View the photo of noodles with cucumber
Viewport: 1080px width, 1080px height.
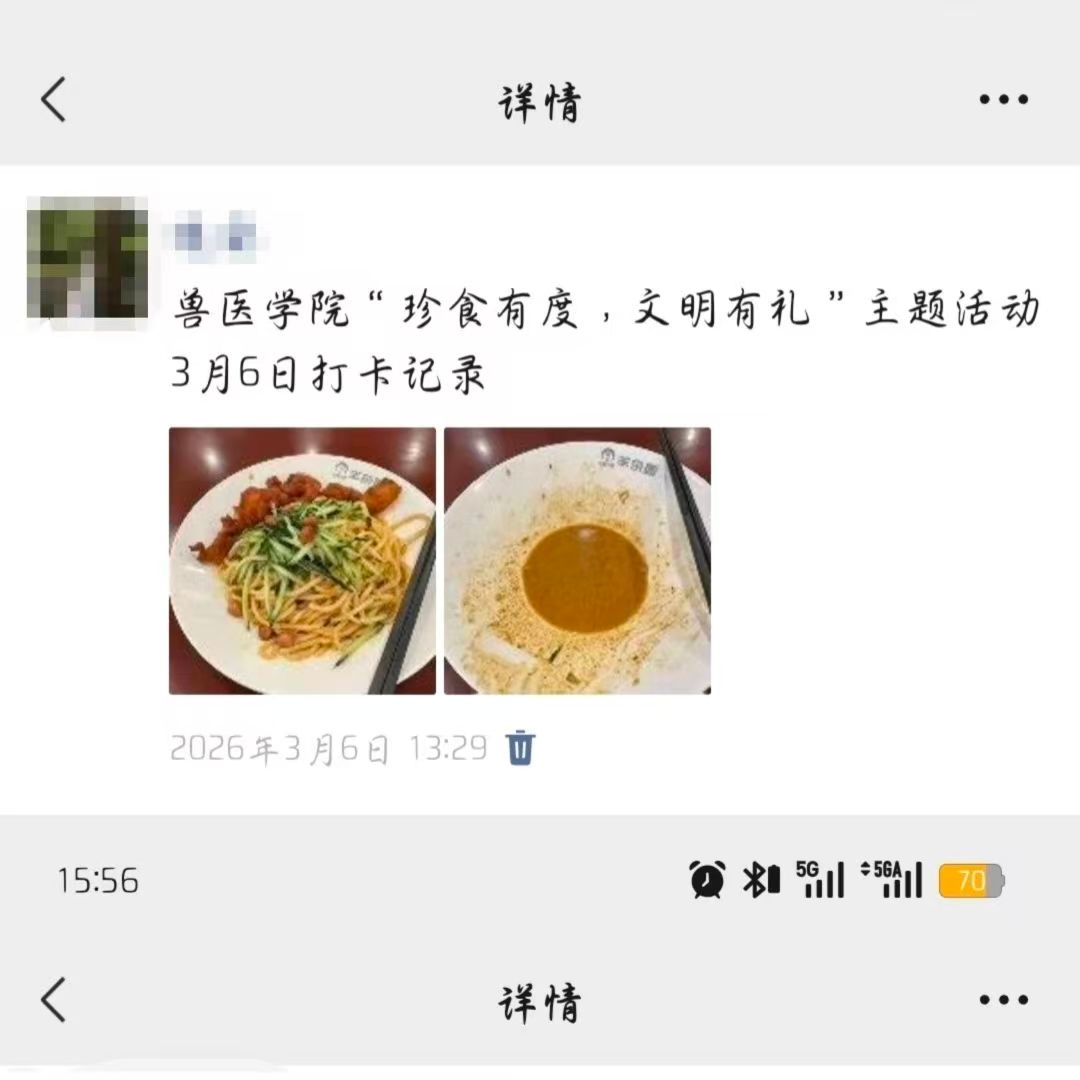pyautogui.click(x=302, y=561)
